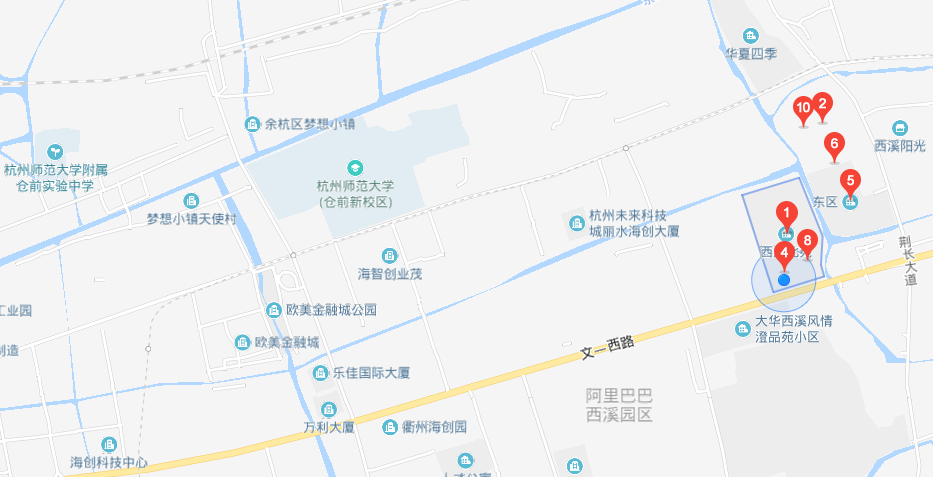Choose the red marker numbered 5
This screenshot has height=477, width=933.
pyautogui.click(x=850, y=182)
